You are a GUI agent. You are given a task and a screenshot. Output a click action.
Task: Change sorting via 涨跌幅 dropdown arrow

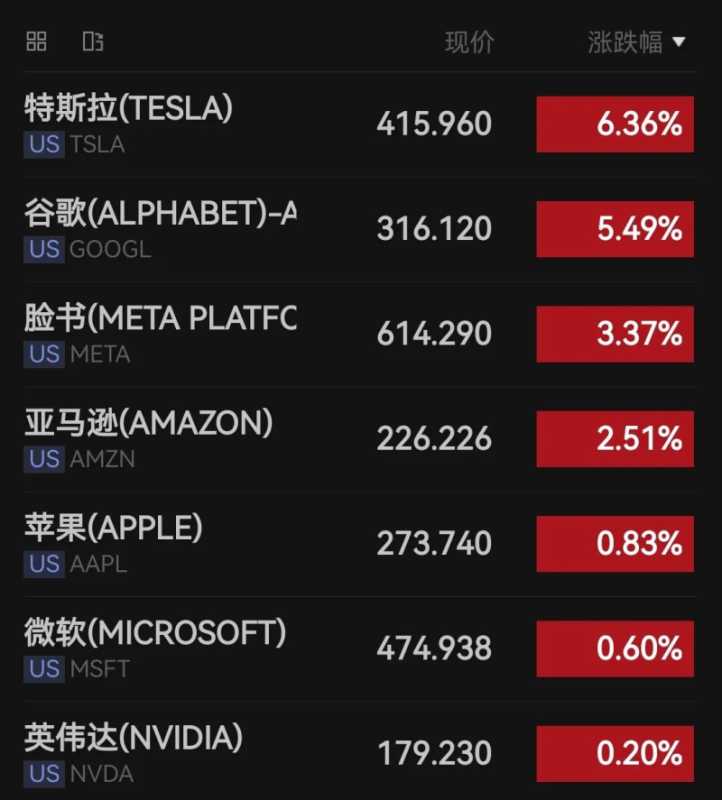[x=679, y=42]
